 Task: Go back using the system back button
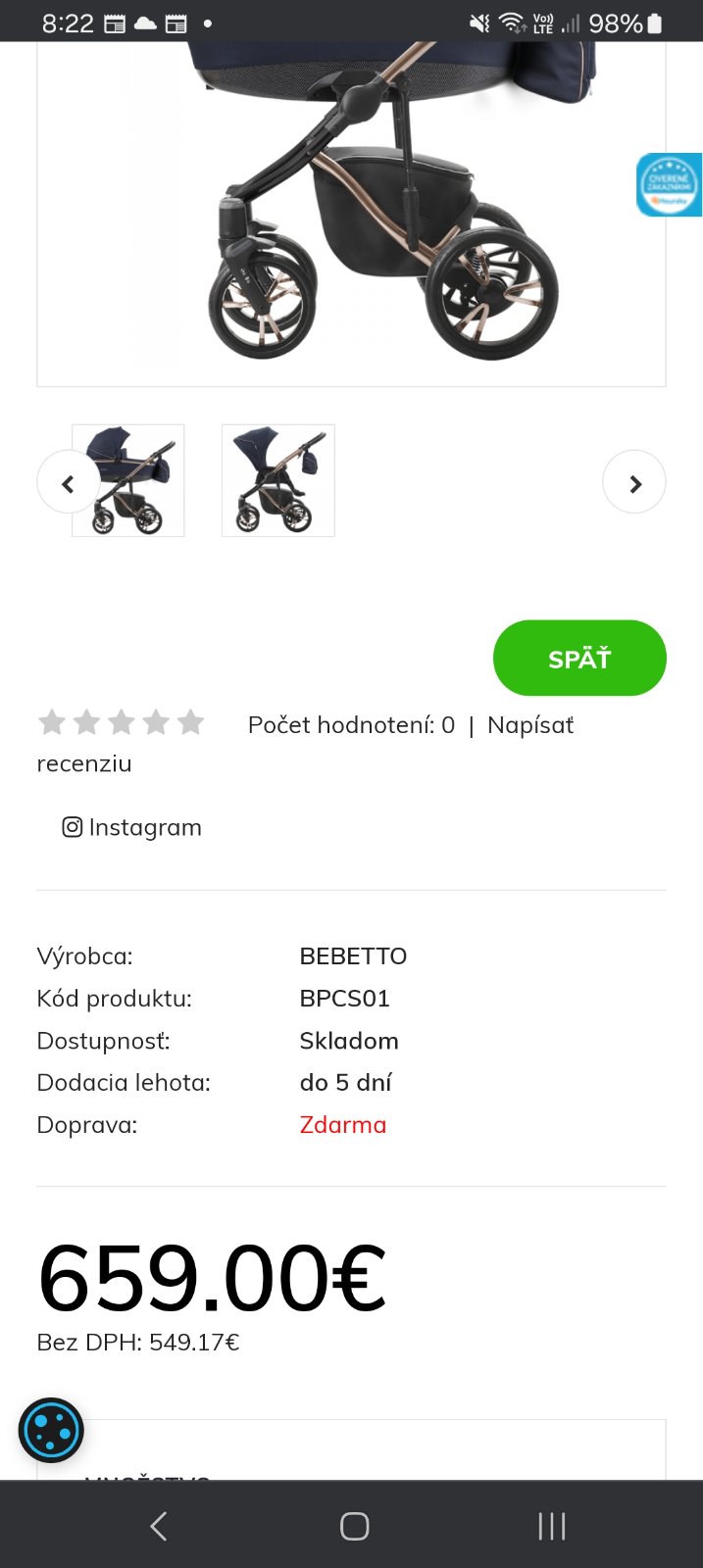pyautogui.click(x=159, y=1526)
